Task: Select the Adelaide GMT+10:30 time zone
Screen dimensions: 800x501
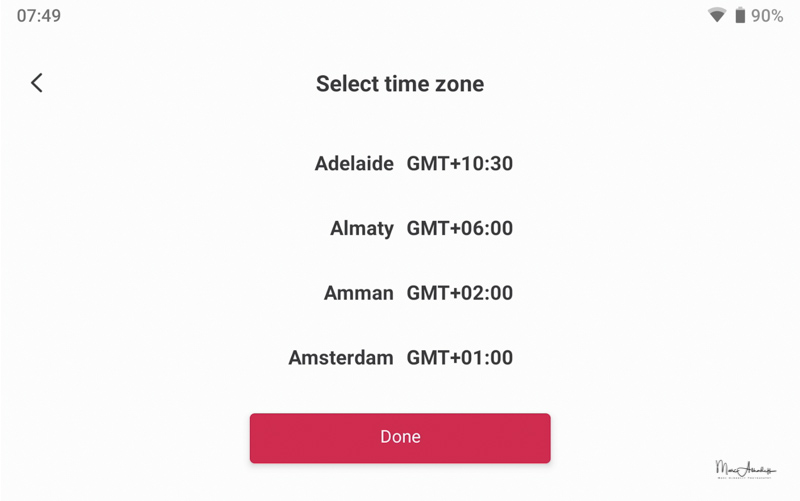Action: click(x=413, y=164)
